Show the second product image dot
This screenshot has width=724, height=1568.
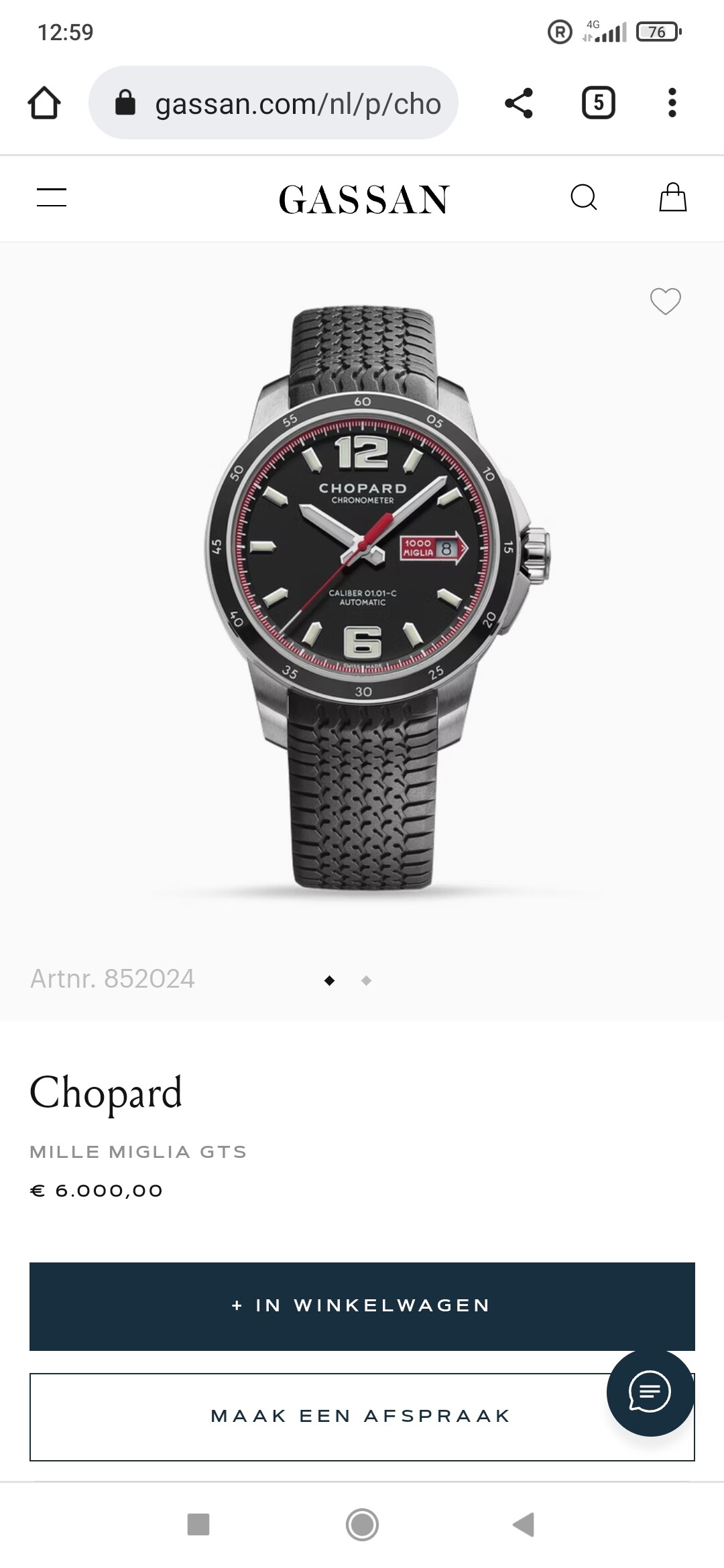[x=366, y=980]
